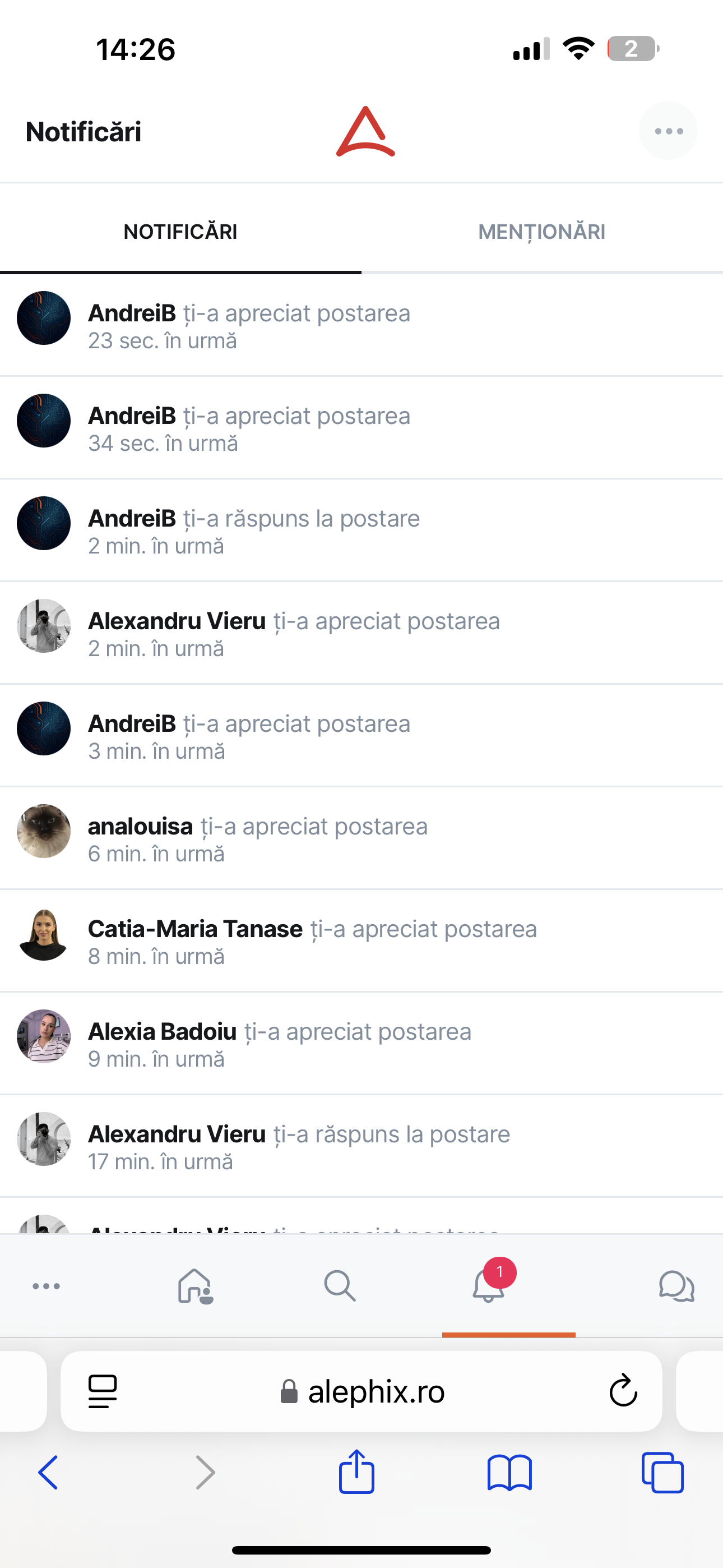Open the messages chat tab
The width and height of the screenshot is (723, 1568).
pyautogui.click(x=676, y=1285)
